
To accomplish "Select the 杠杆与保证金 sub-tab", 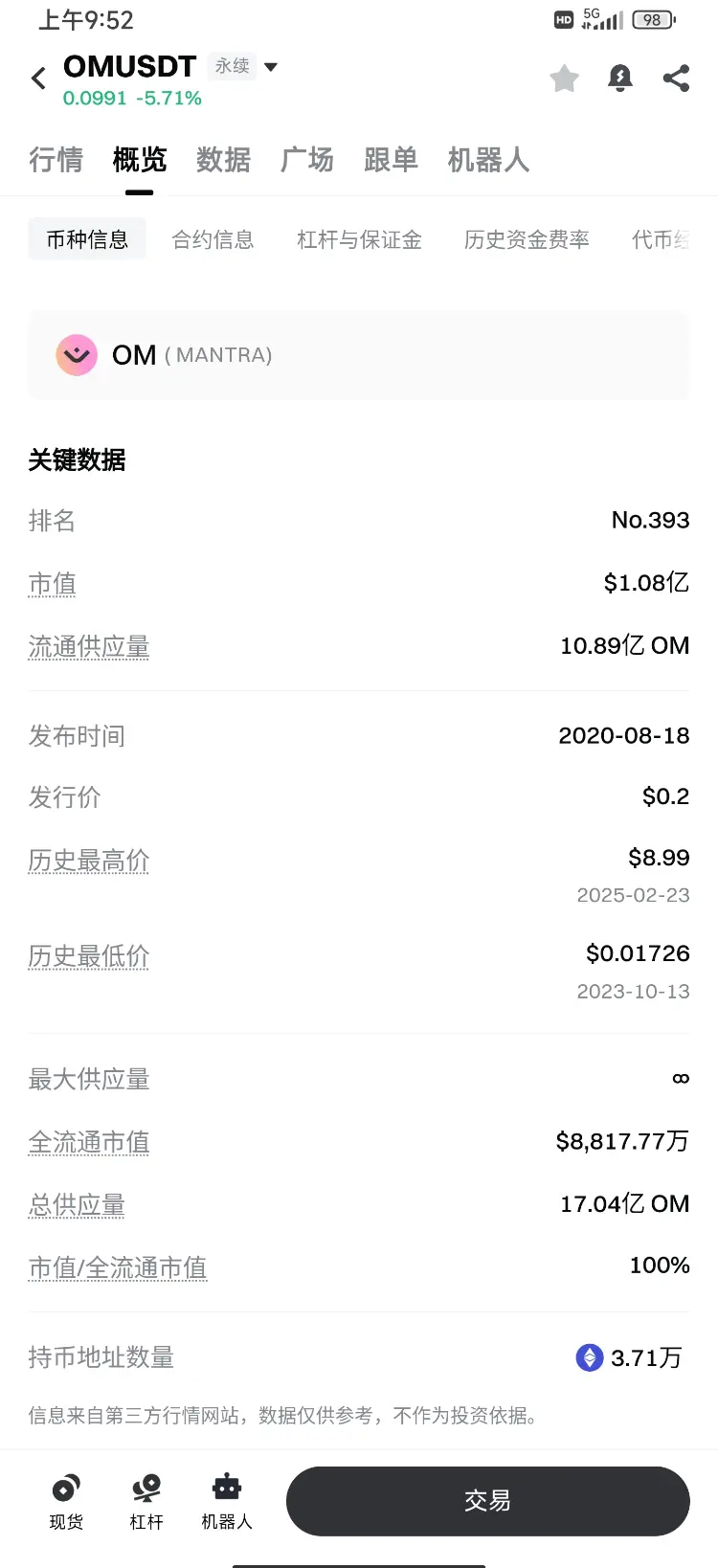I will [x=359, y=239].
